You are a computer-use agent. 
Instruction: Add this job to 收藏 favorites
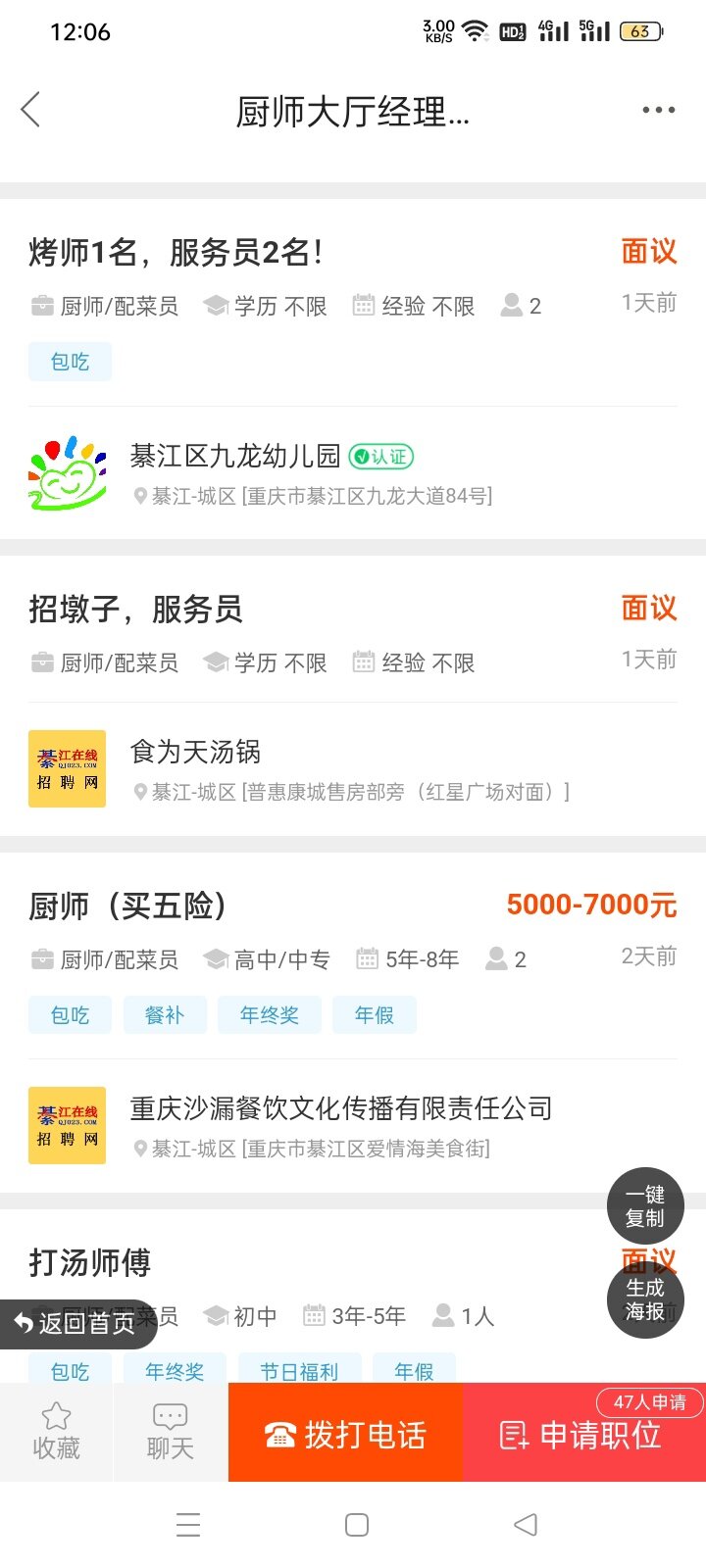pyautogui.click(x=57, y=1433)
